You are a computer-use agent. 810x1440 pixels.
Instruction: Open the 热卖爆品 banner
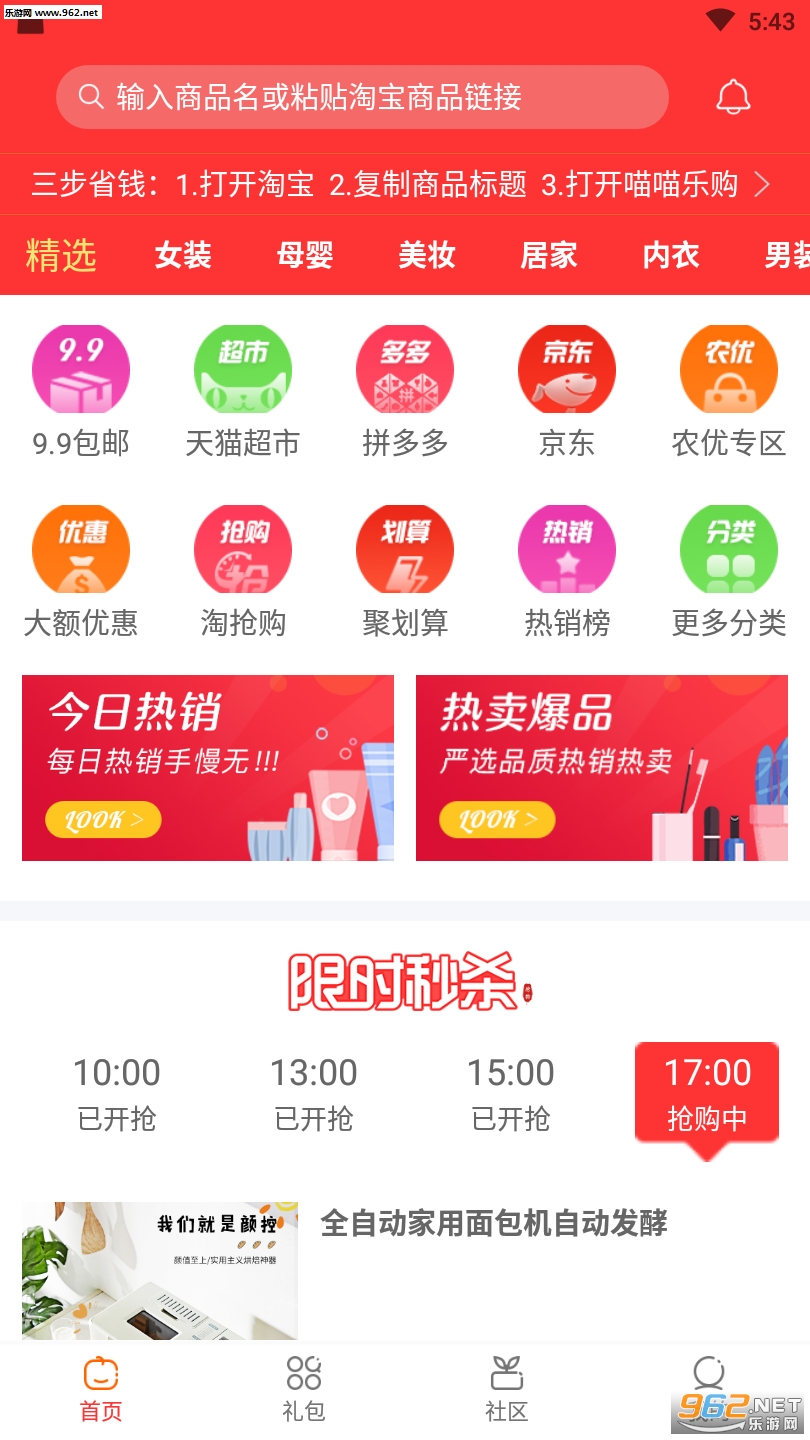tap(602, 768)
